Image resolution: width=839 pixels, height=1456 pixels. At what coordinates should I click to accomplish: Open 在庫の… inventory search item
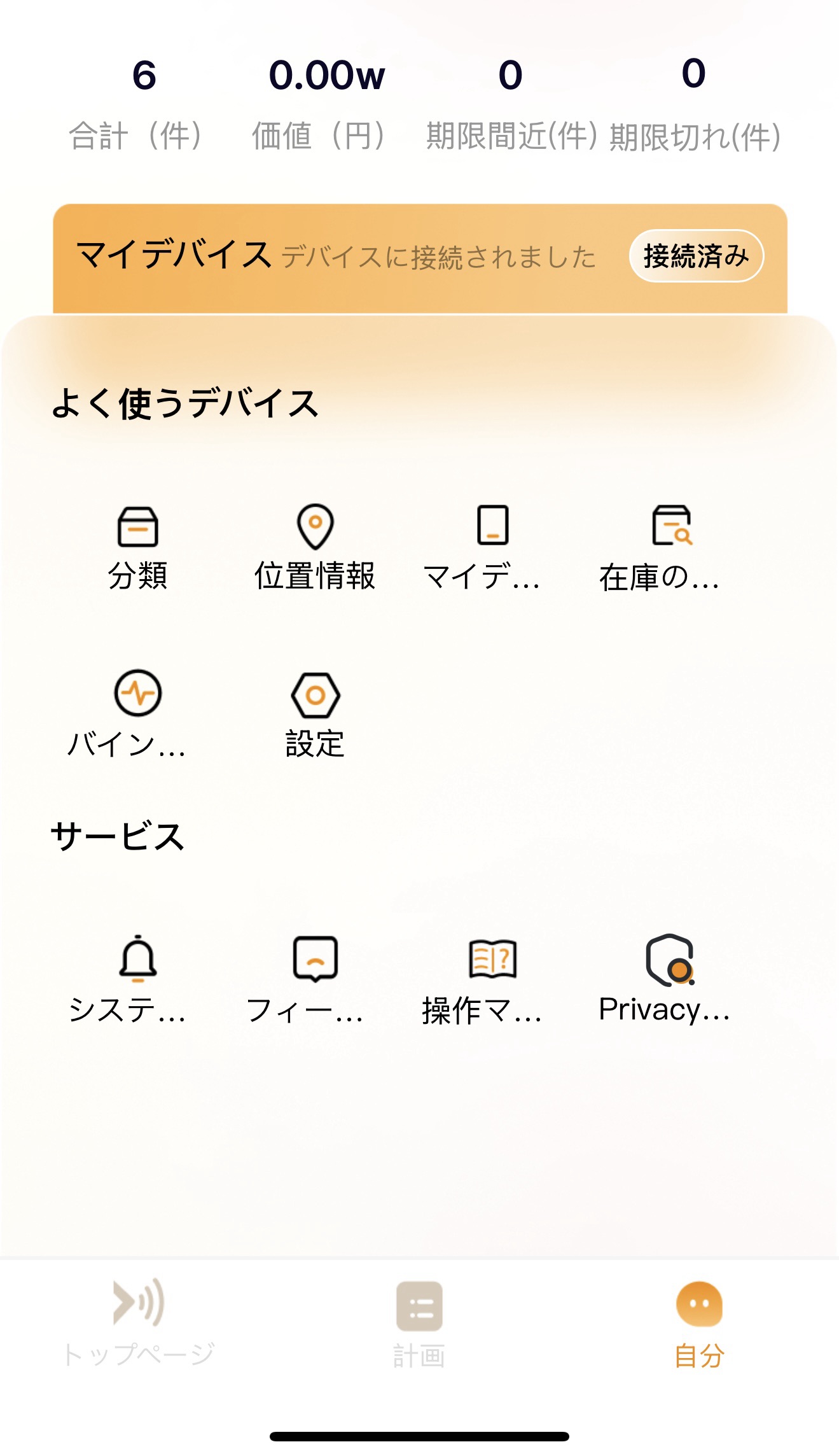tap(660, 548)
